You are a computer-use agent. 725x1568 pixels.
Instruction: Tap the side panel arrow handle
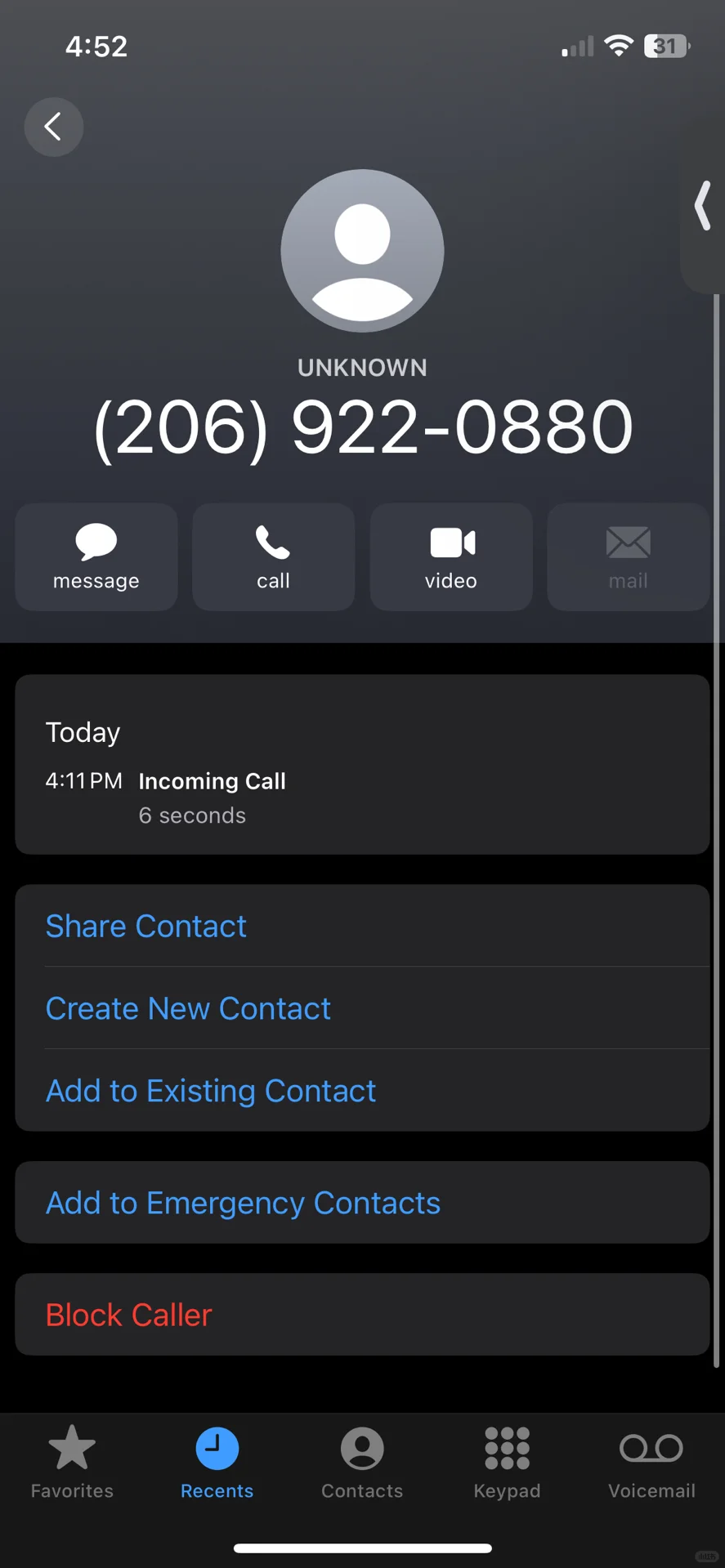[x=702, y=206]
